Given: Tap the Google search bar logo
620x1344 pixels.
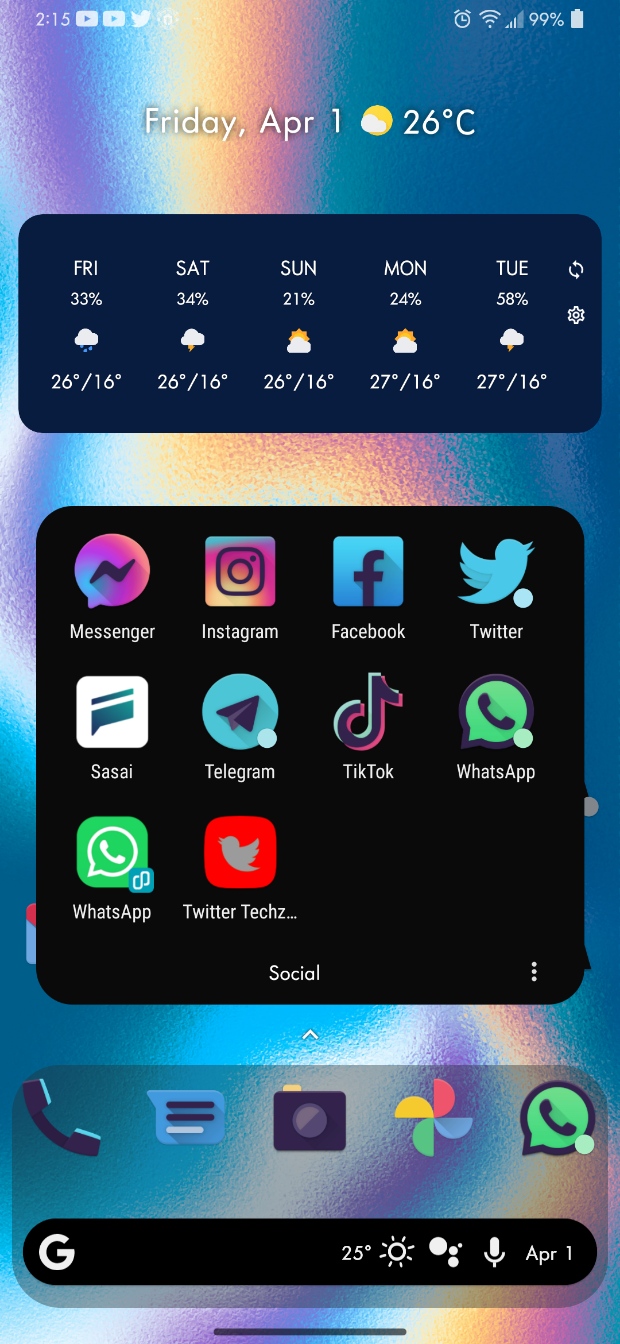Looking at the screenshot, I should [57, 1252].
